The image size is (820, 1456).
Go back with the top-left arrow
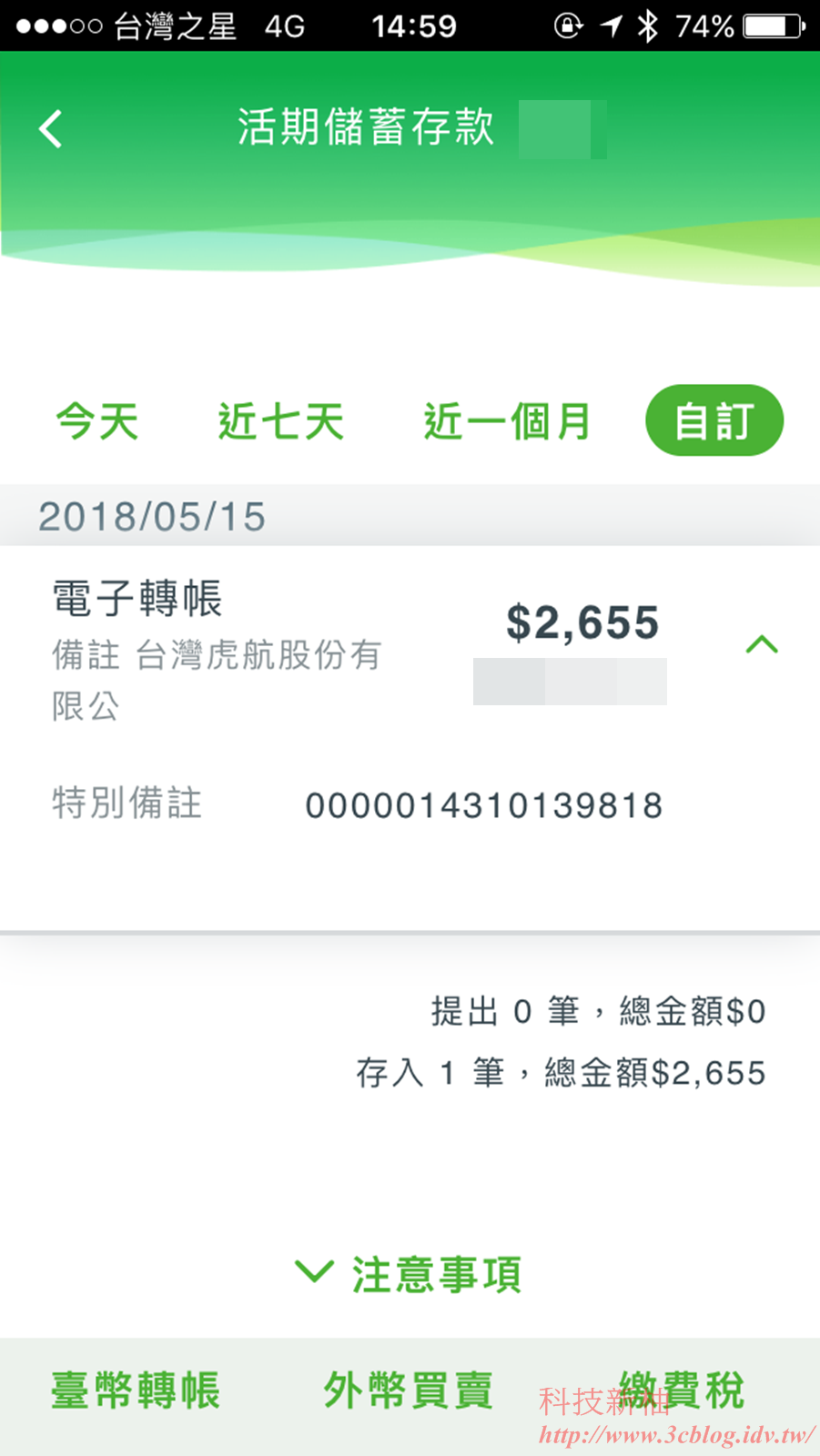click(x=51, y=128)
